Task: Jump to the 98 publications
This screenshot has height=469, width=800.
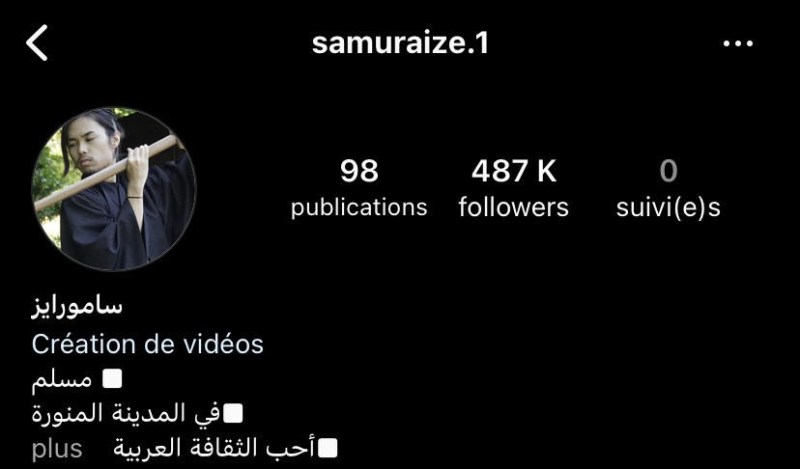Action: (359, 189)
